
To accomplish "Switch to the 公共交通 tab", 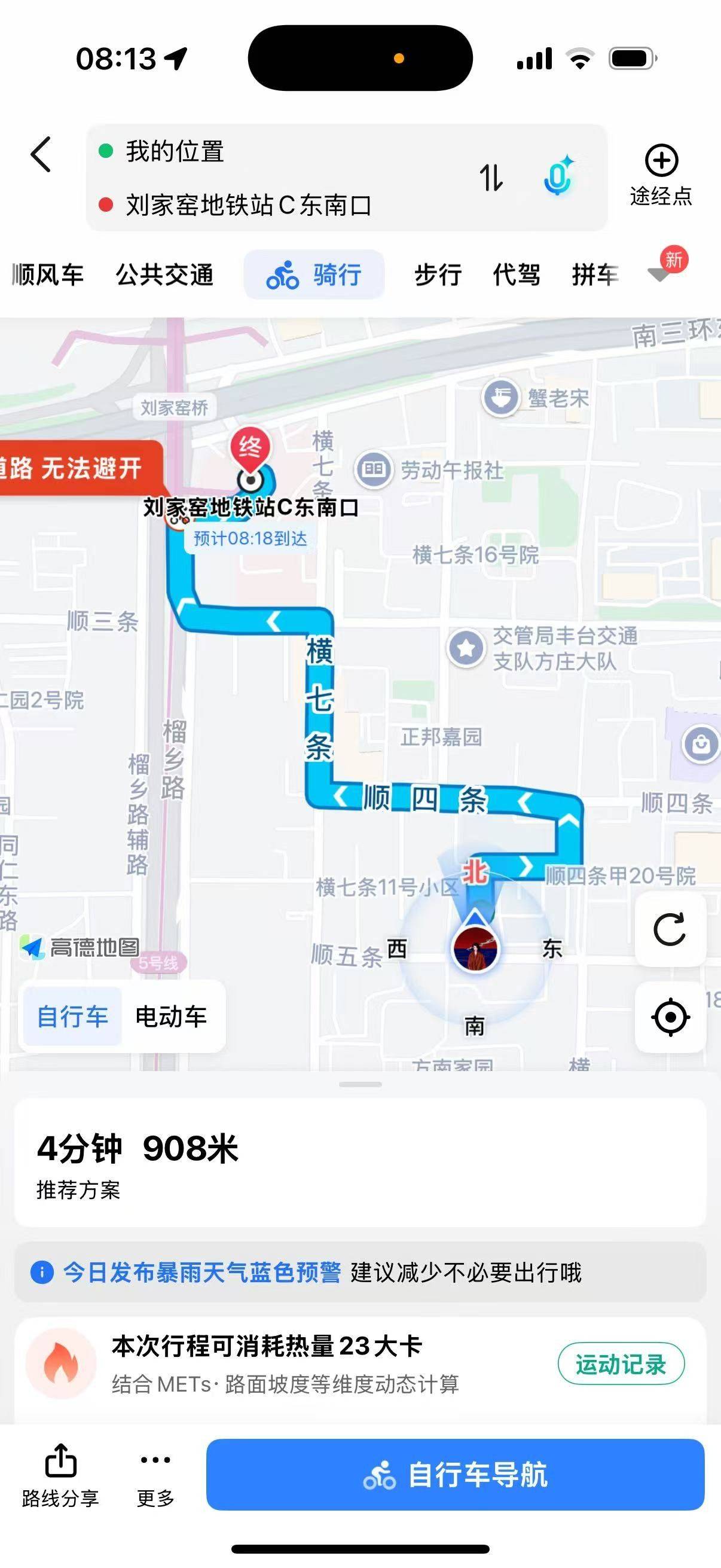I will 164,274.
